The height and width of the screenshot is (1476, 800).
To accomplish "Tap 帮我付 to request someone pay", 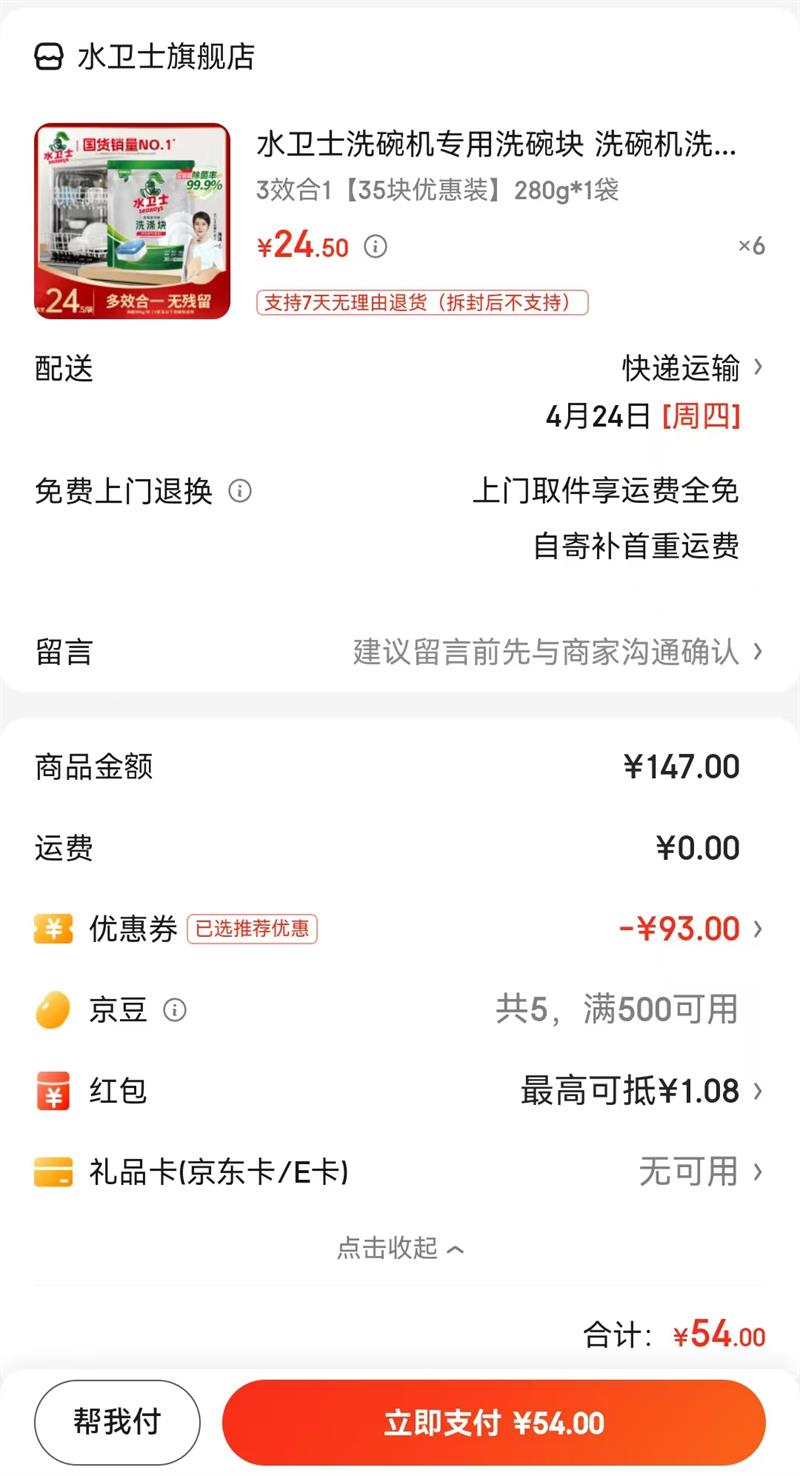I will click(117, 1422).
